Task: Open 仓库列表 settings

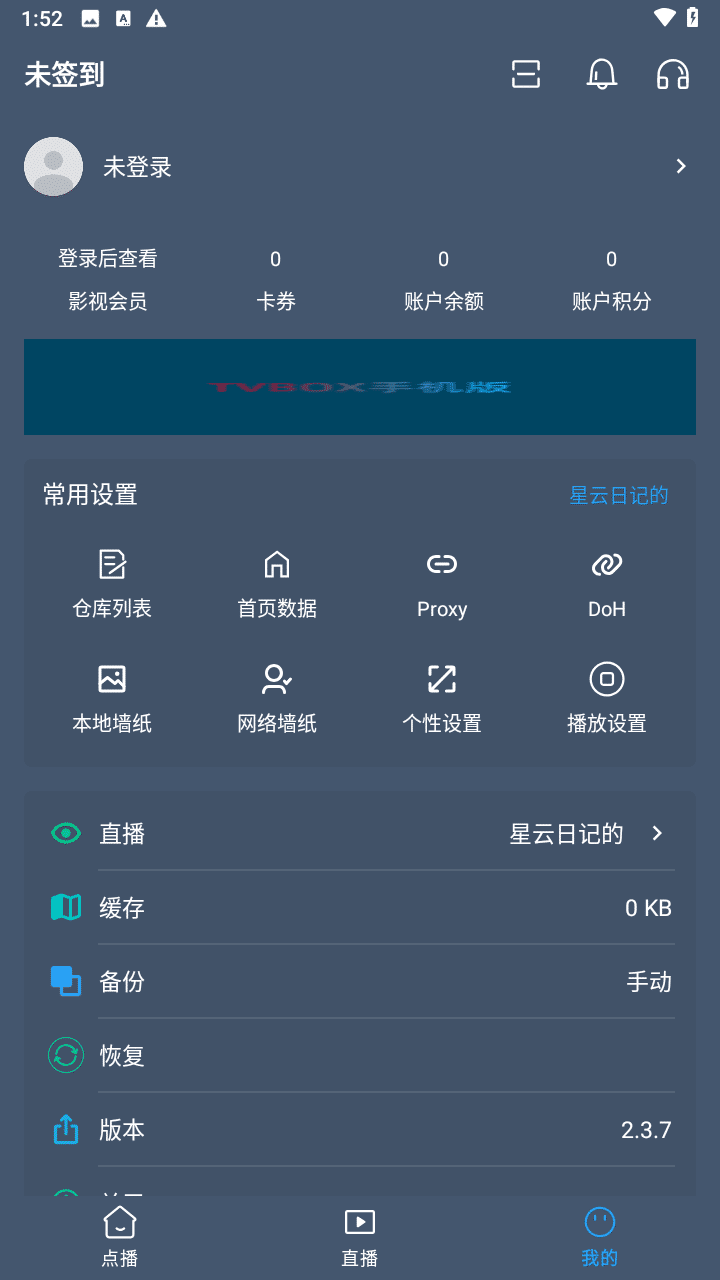Action: point(112,584)
